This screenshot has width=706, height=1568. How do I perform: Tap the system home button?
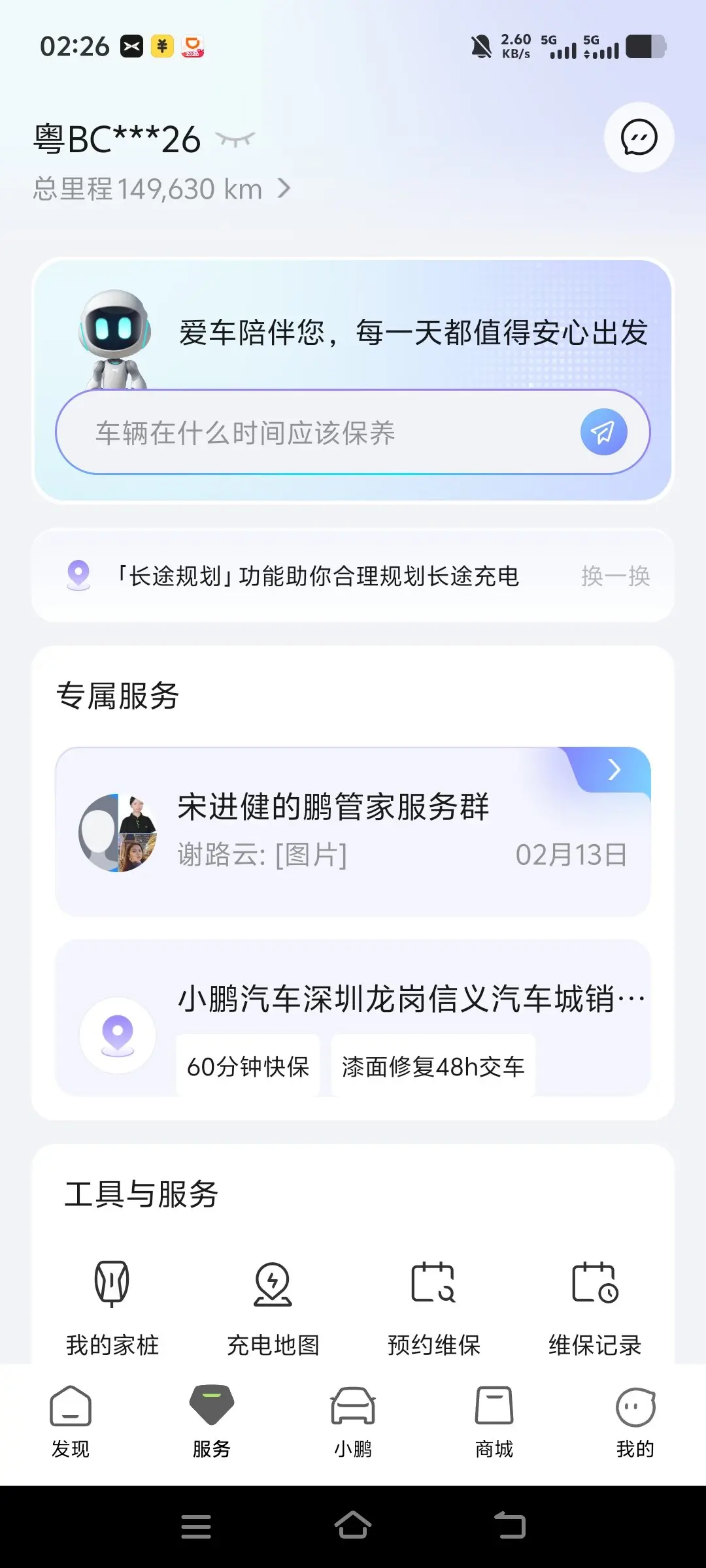pos(353,1526)
